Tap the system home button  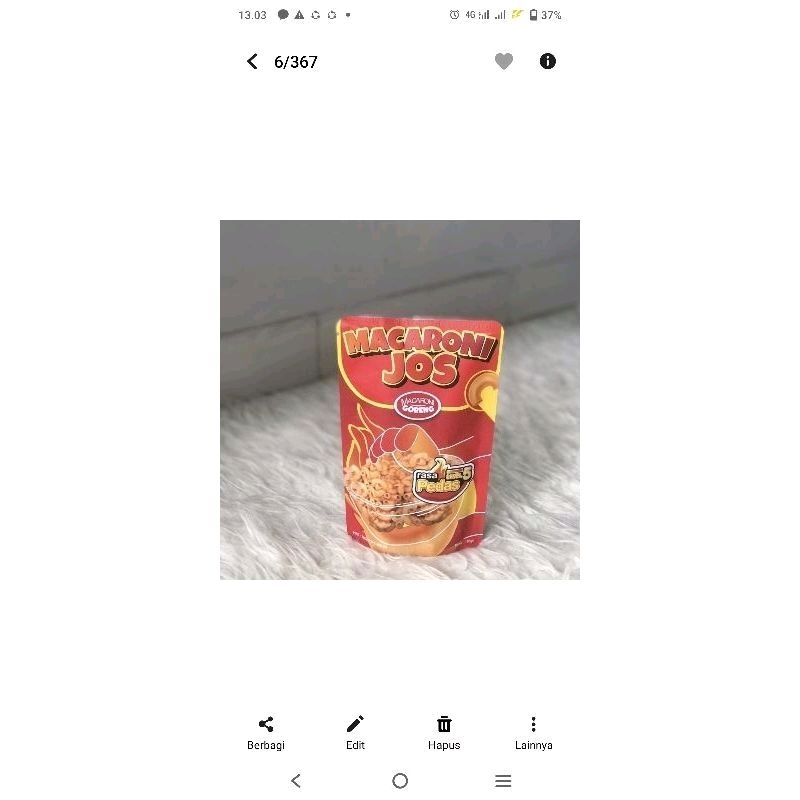tap(400, 781)
